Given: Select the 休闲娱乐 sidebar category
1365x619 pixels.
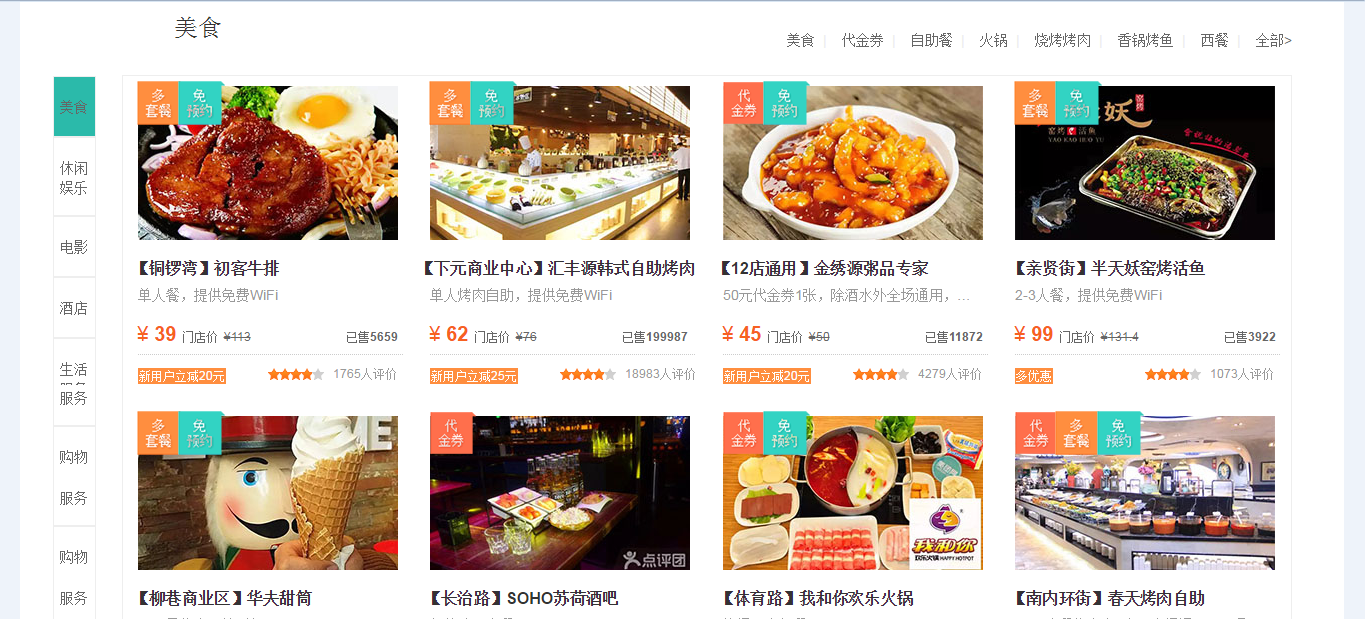Looking at the screenshot, I should pos(73,177).
